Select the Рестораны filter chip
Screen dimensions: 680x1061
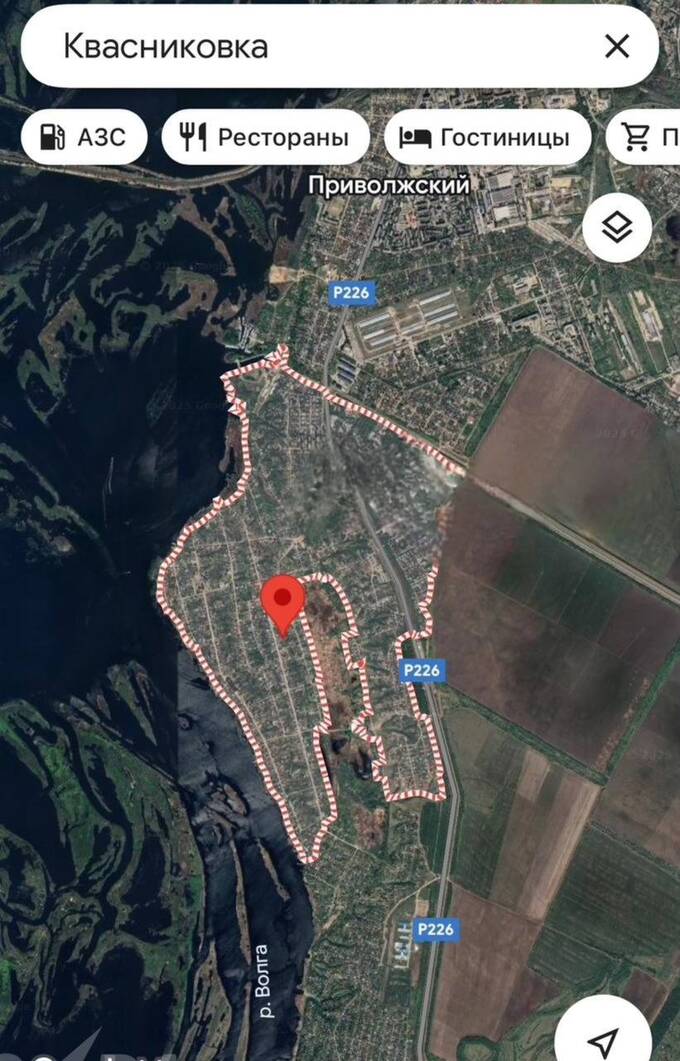pyautogui.click(x=265, y=137)
